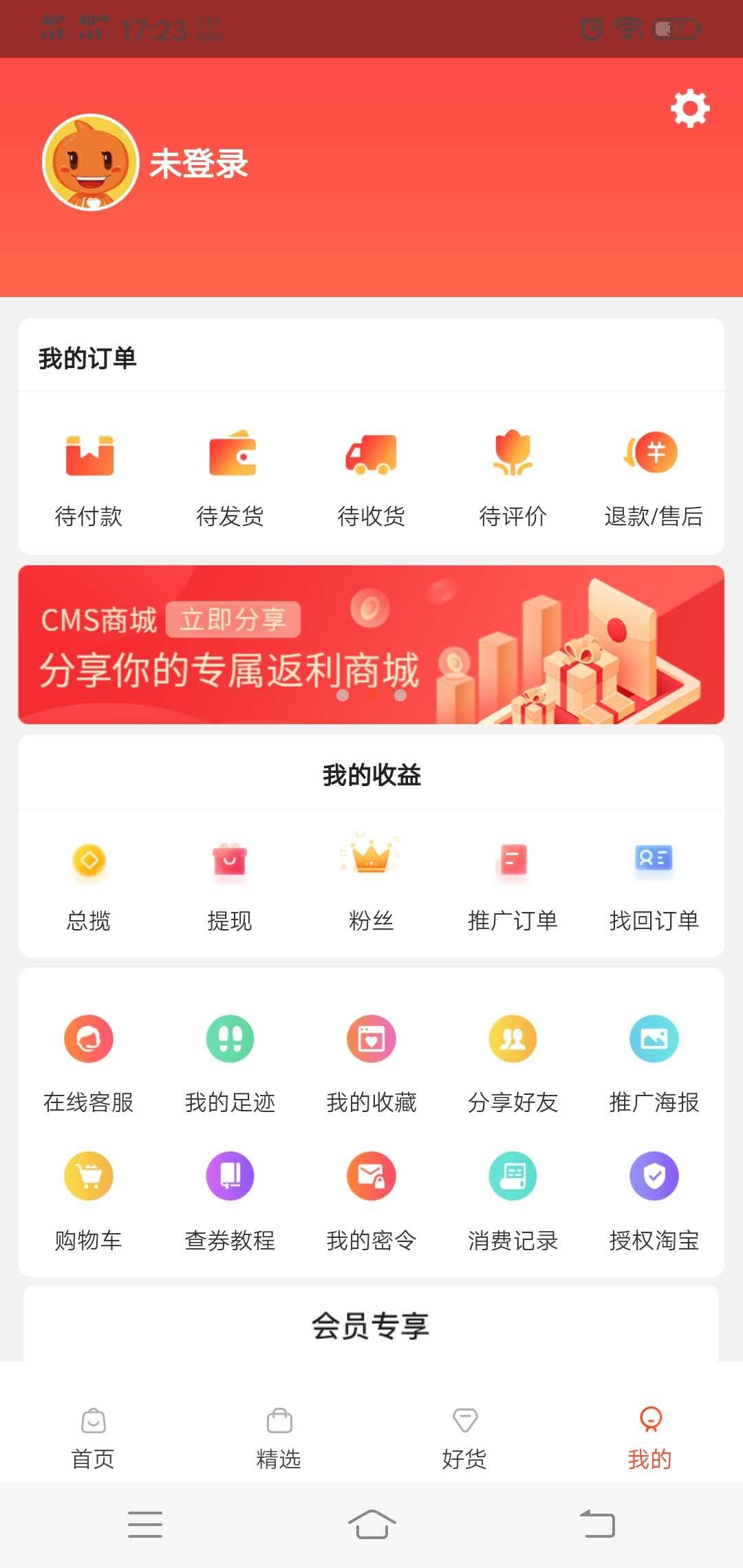
Task: Switch to the 好货 tab
Action: 464,1438
